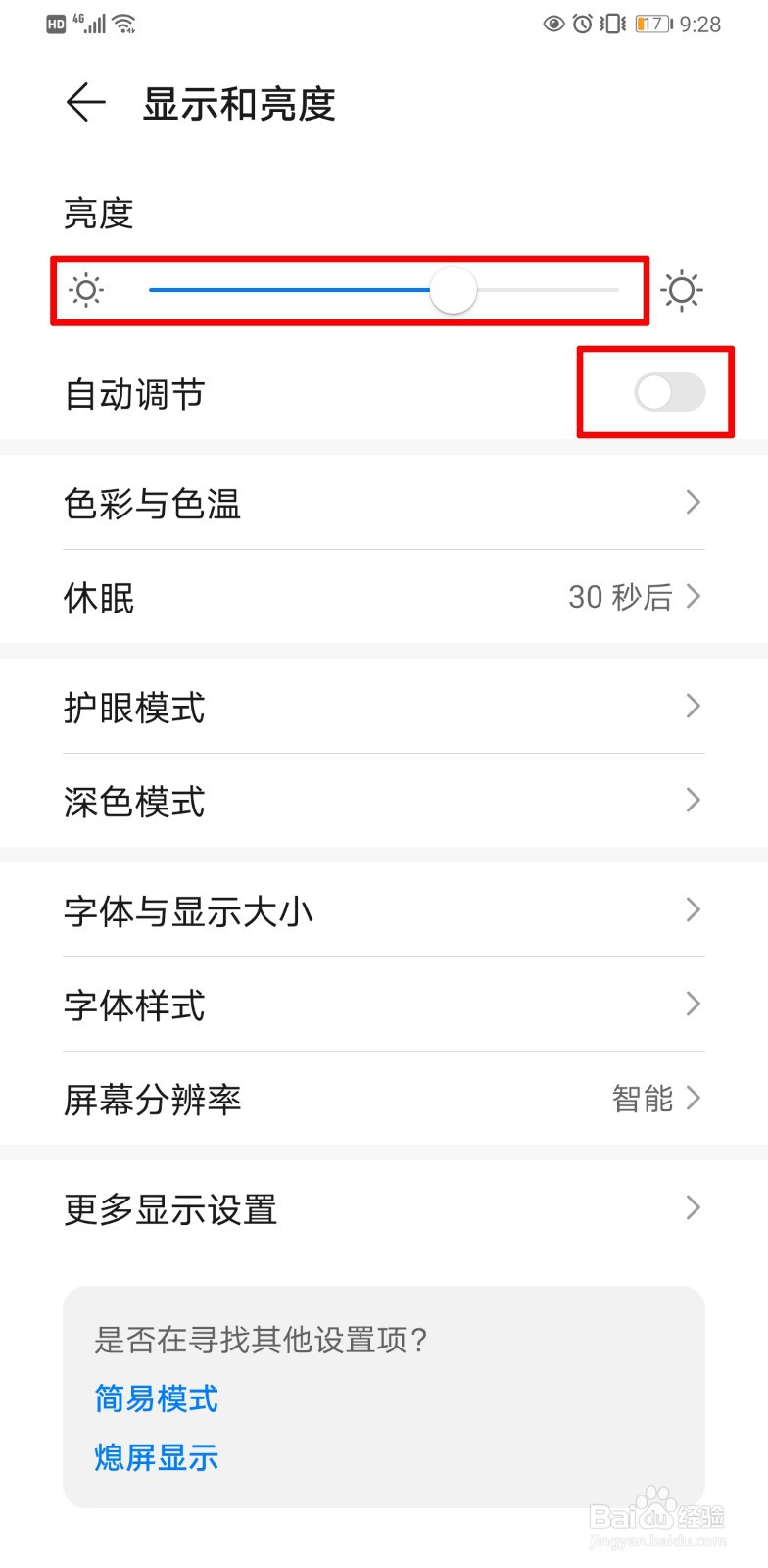768x1568 pixels.
Task: Tap the dim brightness sun icon
Action: 87,290
